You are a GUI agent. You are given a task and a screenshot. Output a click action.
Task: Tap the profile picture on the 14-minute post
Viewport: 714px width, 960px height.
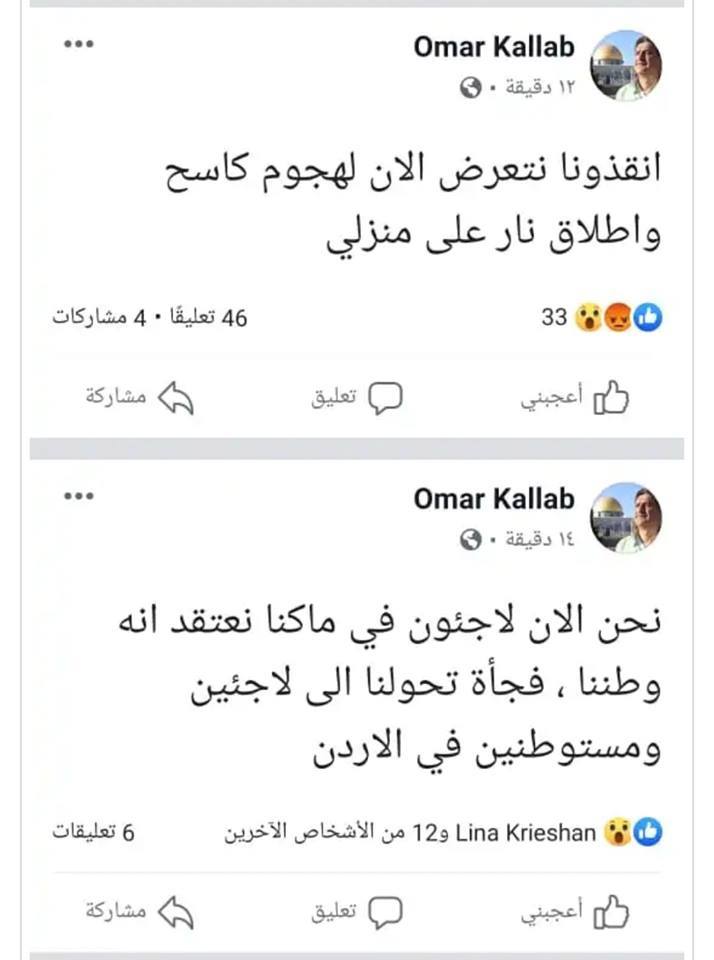tap(626, 517)
